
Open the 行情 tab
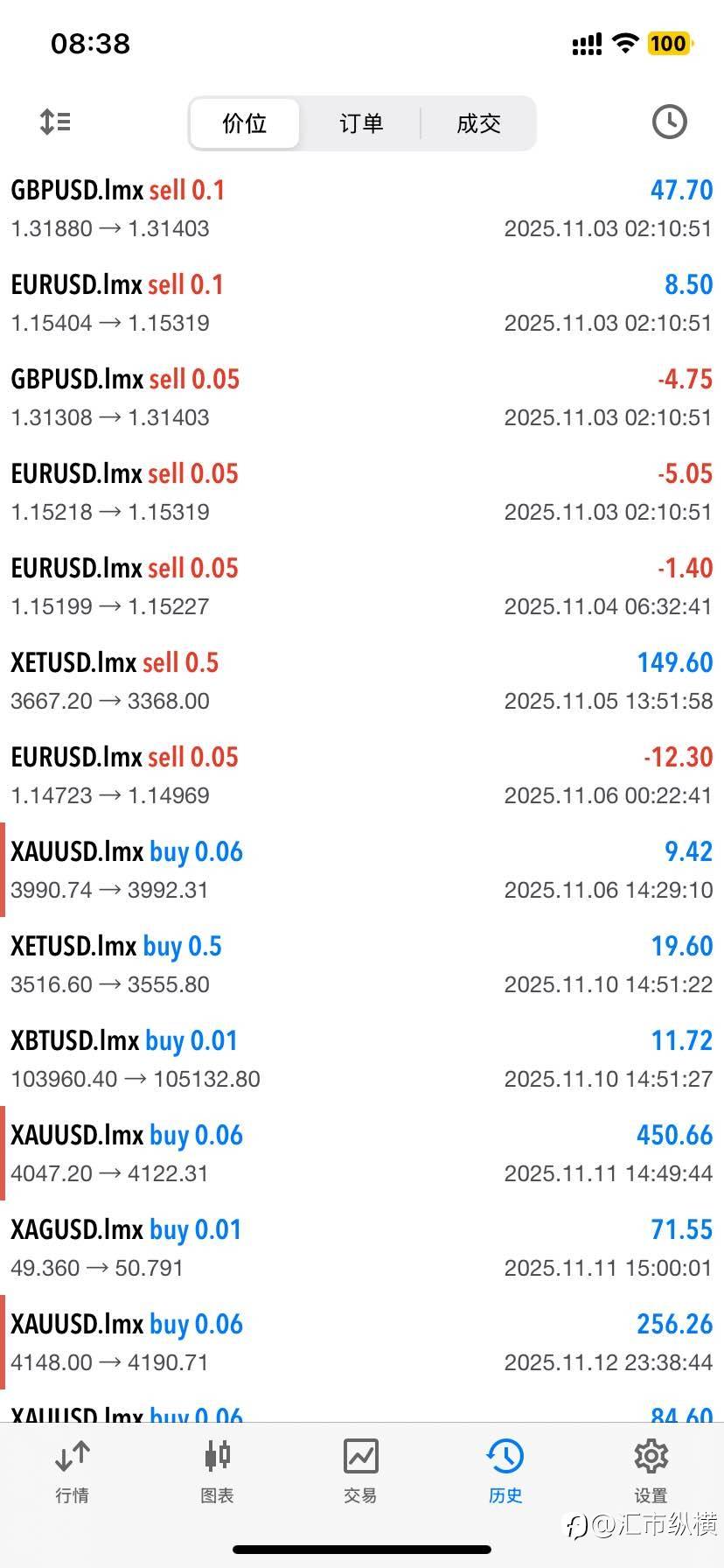tap(72, 1472)
